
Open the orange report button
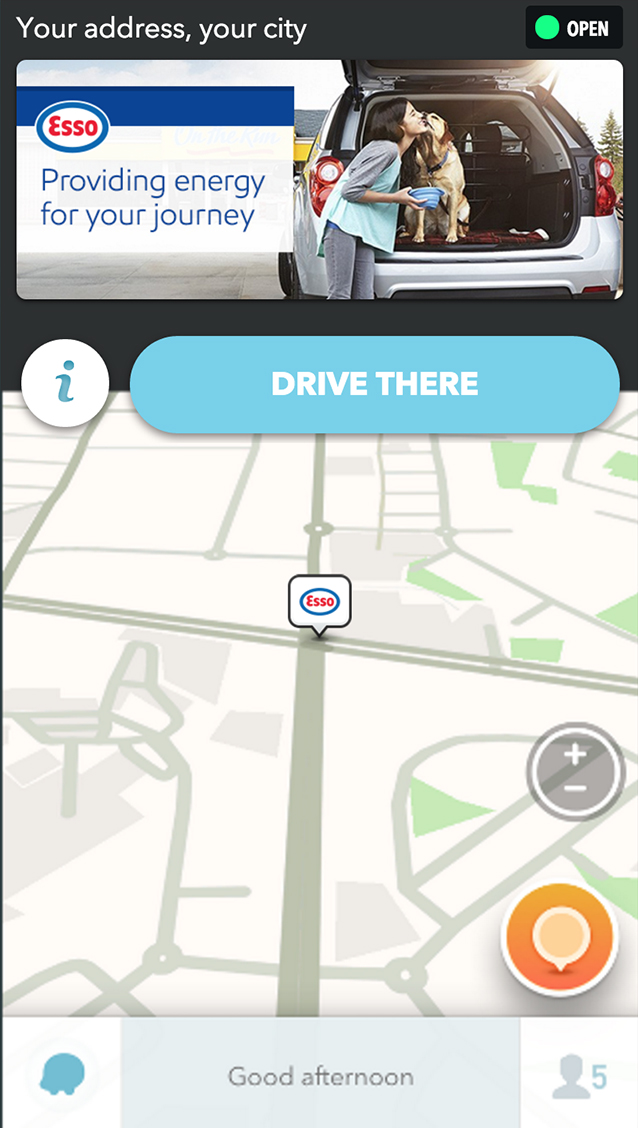coord(557,940)
